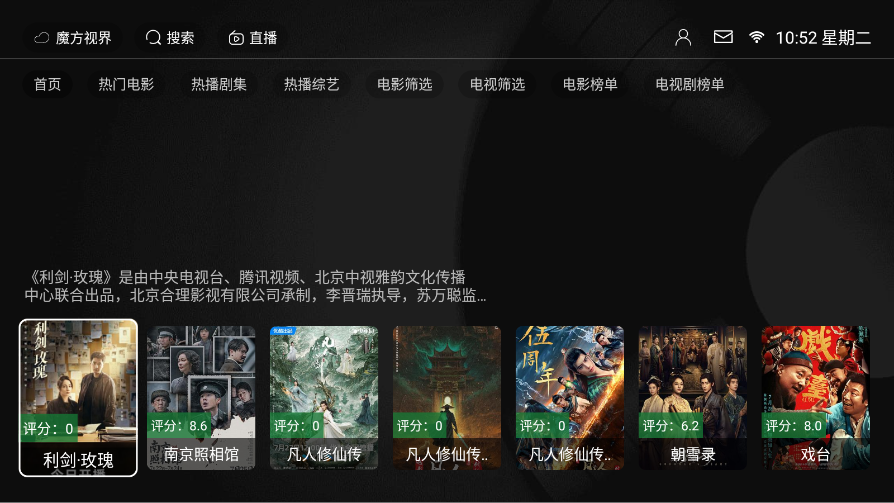Open the mail messages icon
This screenshot has width=894, height=503.
coord(723,37)
